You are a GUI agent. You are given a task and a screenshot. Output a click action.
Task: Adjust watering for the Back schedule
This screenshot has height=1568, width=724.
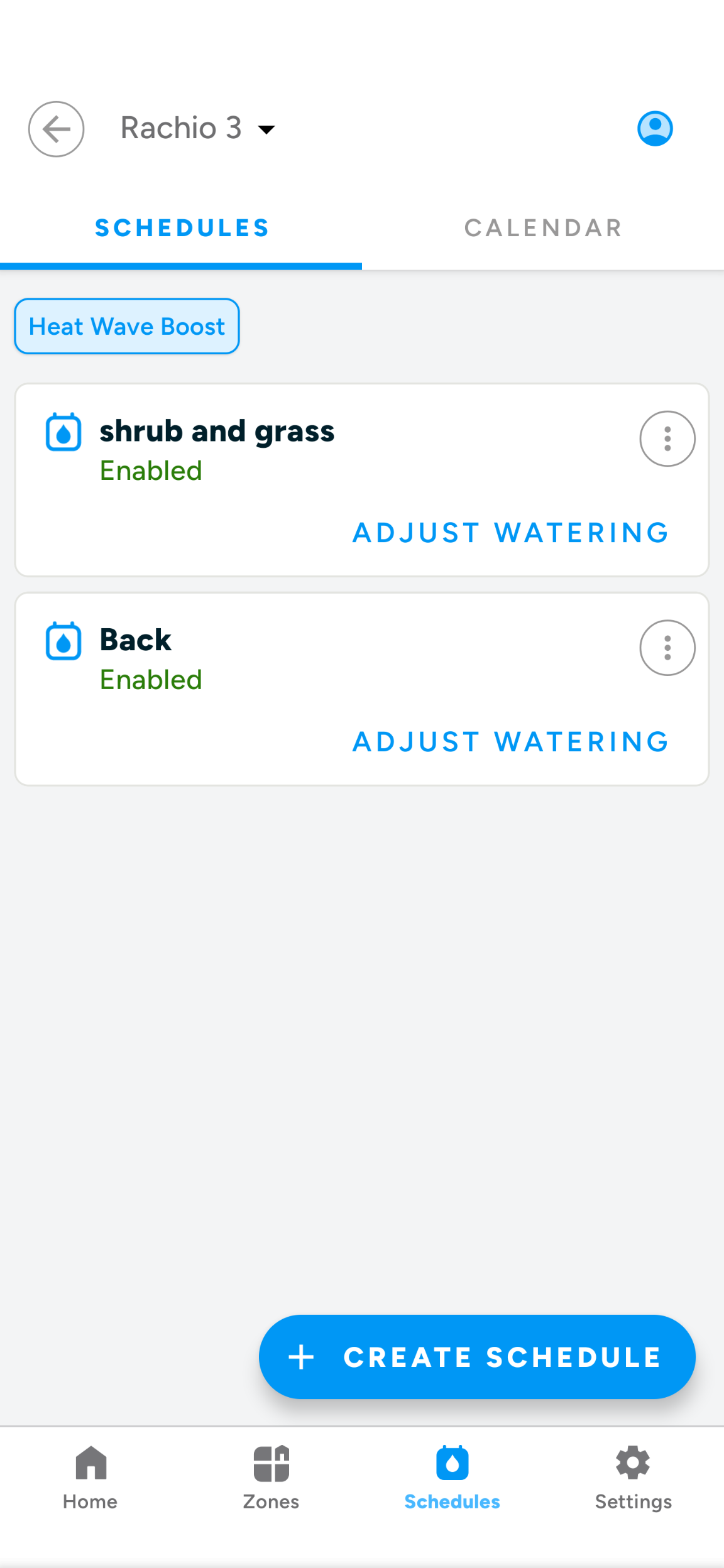pos(510,742)
